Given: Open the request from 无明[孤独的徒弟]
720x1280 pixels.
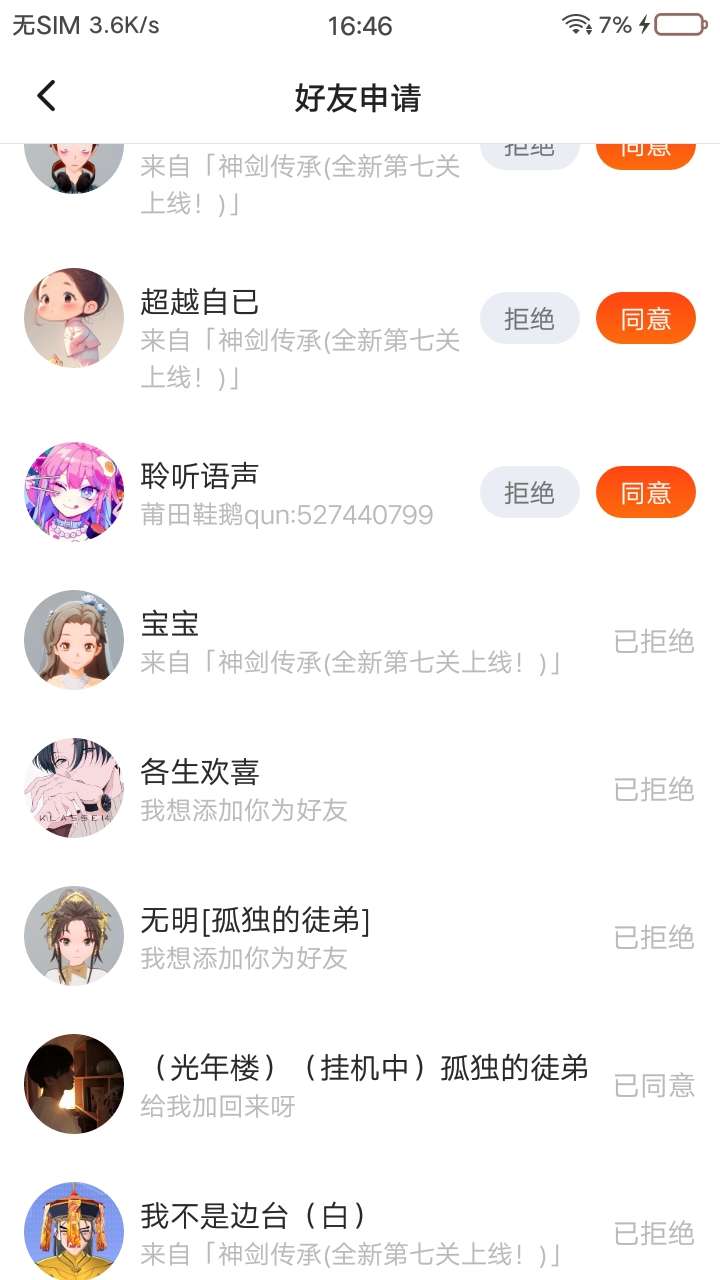Looking at the screenshot, I should [350, 936].
